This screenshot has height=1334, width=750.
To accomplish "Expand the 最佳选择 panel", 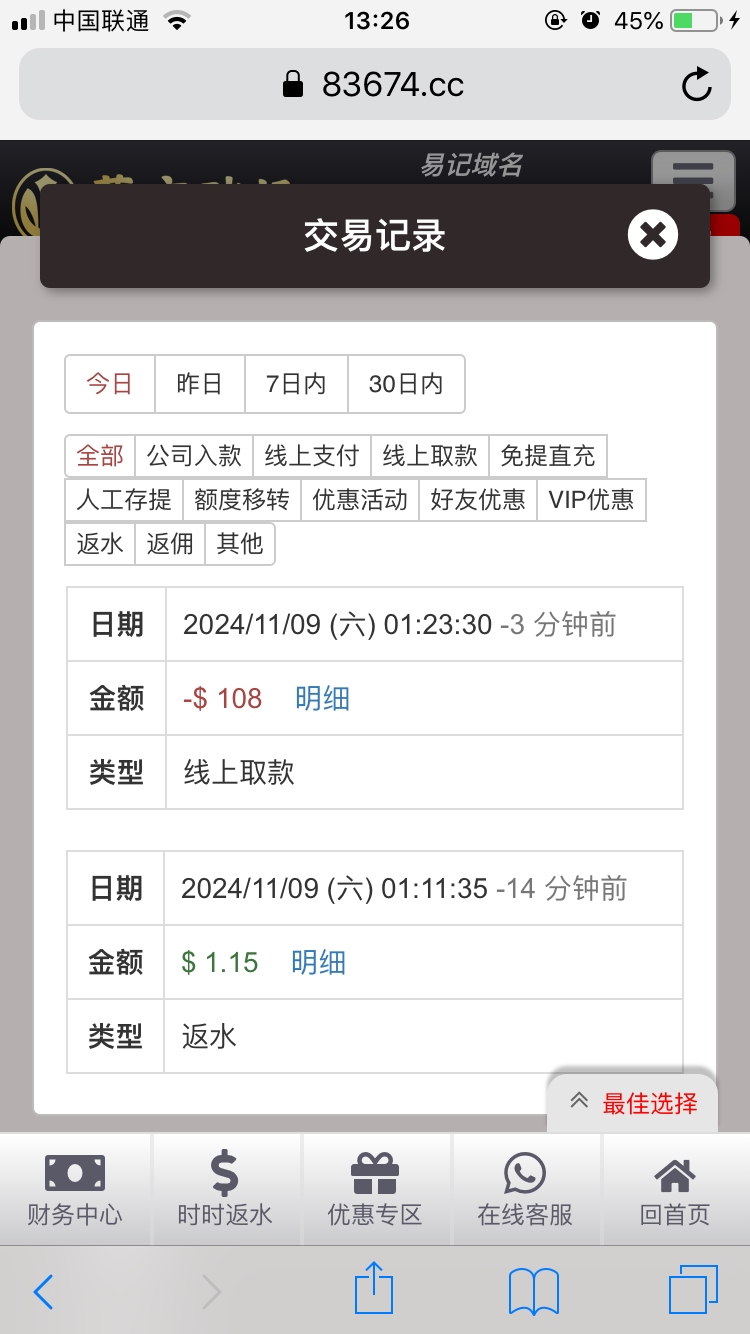I will click(633, 1103).
